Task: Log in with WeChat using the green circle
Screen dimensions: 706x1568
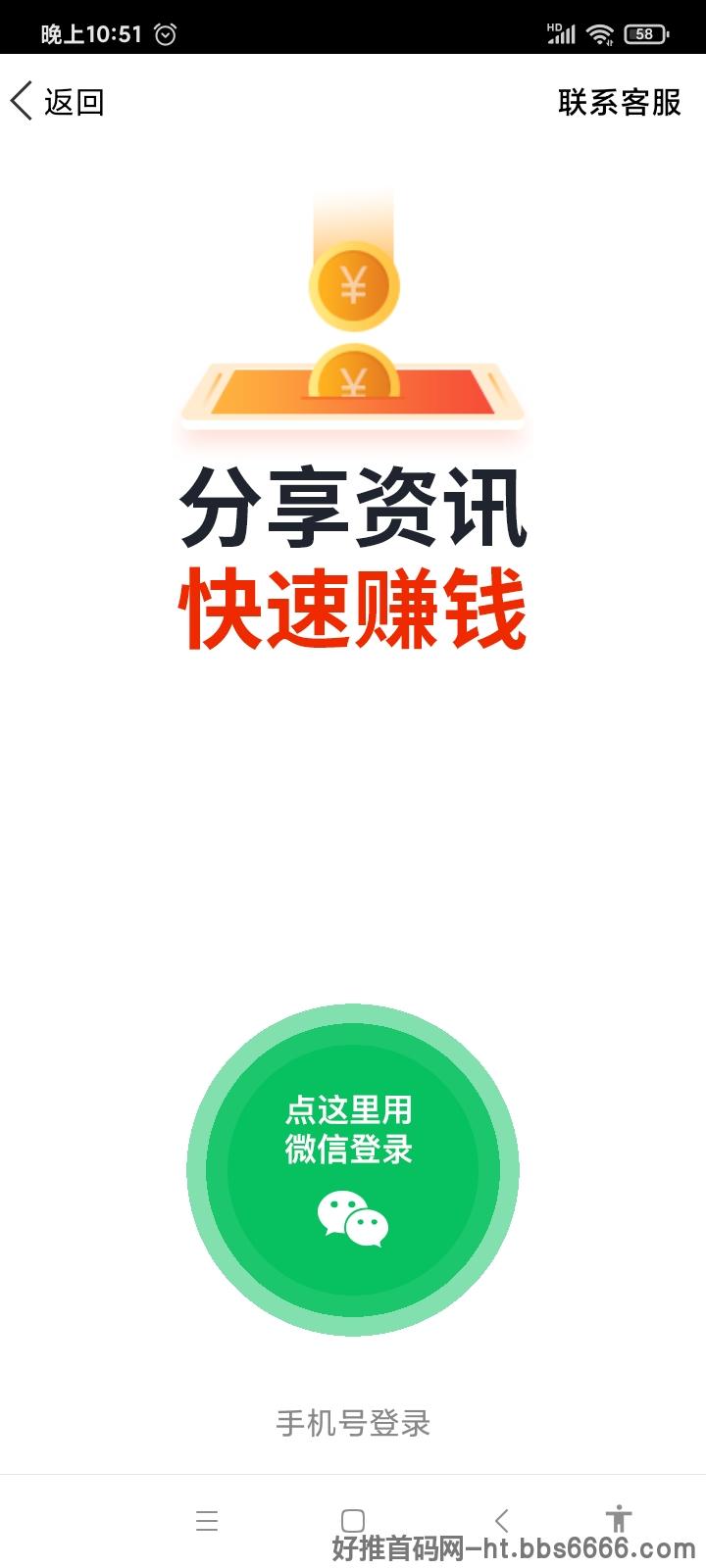Action: click(x=353, y=1169)
